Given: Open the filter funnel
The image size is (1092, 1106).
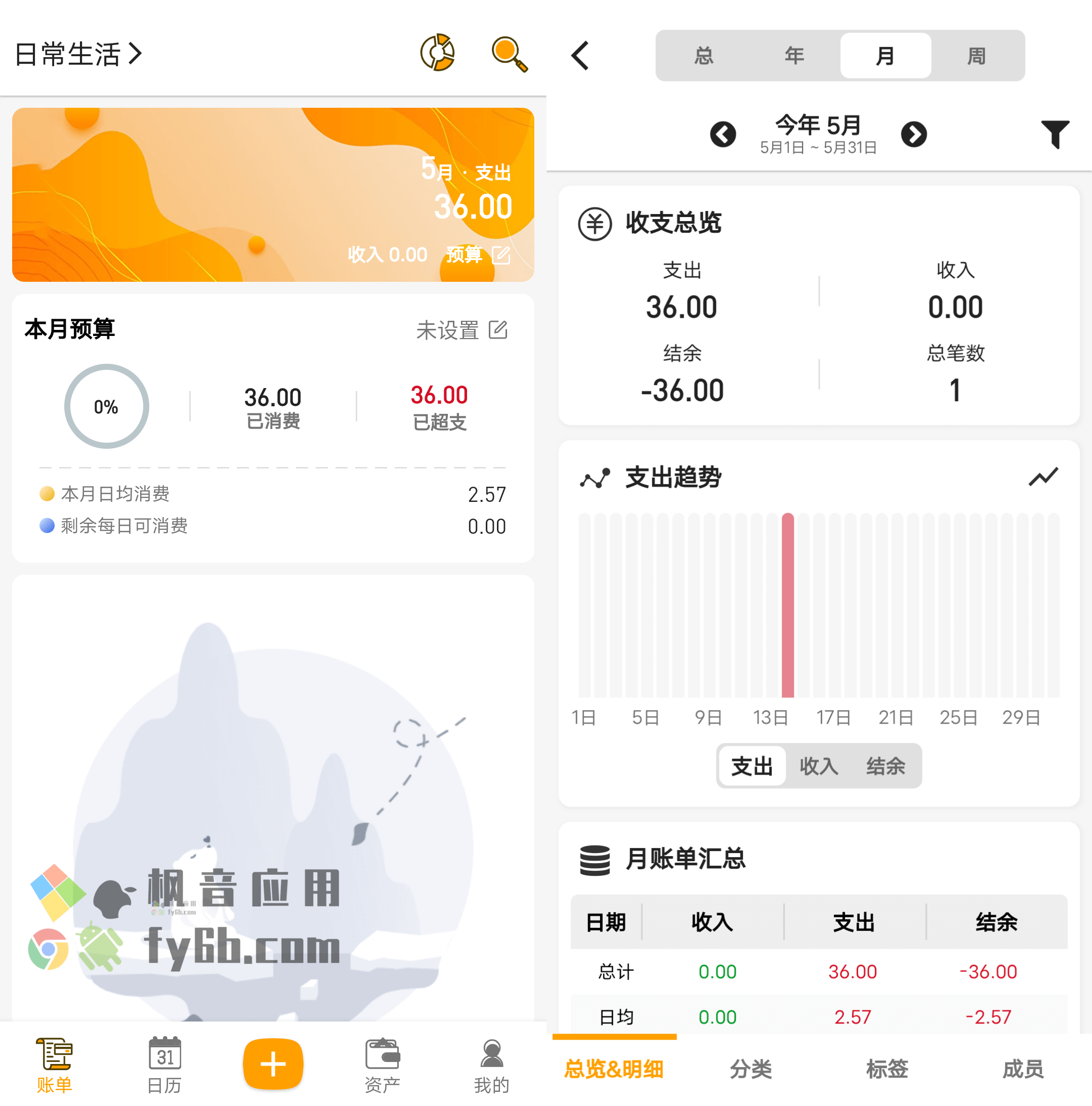Looking at the screenshot, I should 1054,135.
